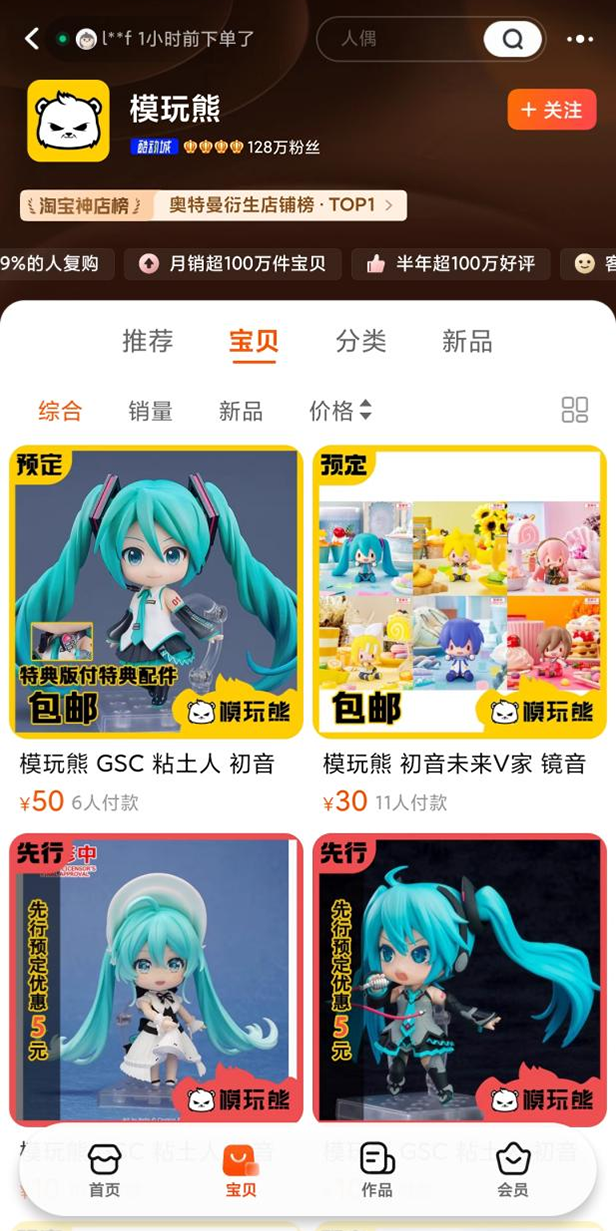Sort products by 销量
The width and height of the screenshot is (616, 1231).
pos(151,410)
